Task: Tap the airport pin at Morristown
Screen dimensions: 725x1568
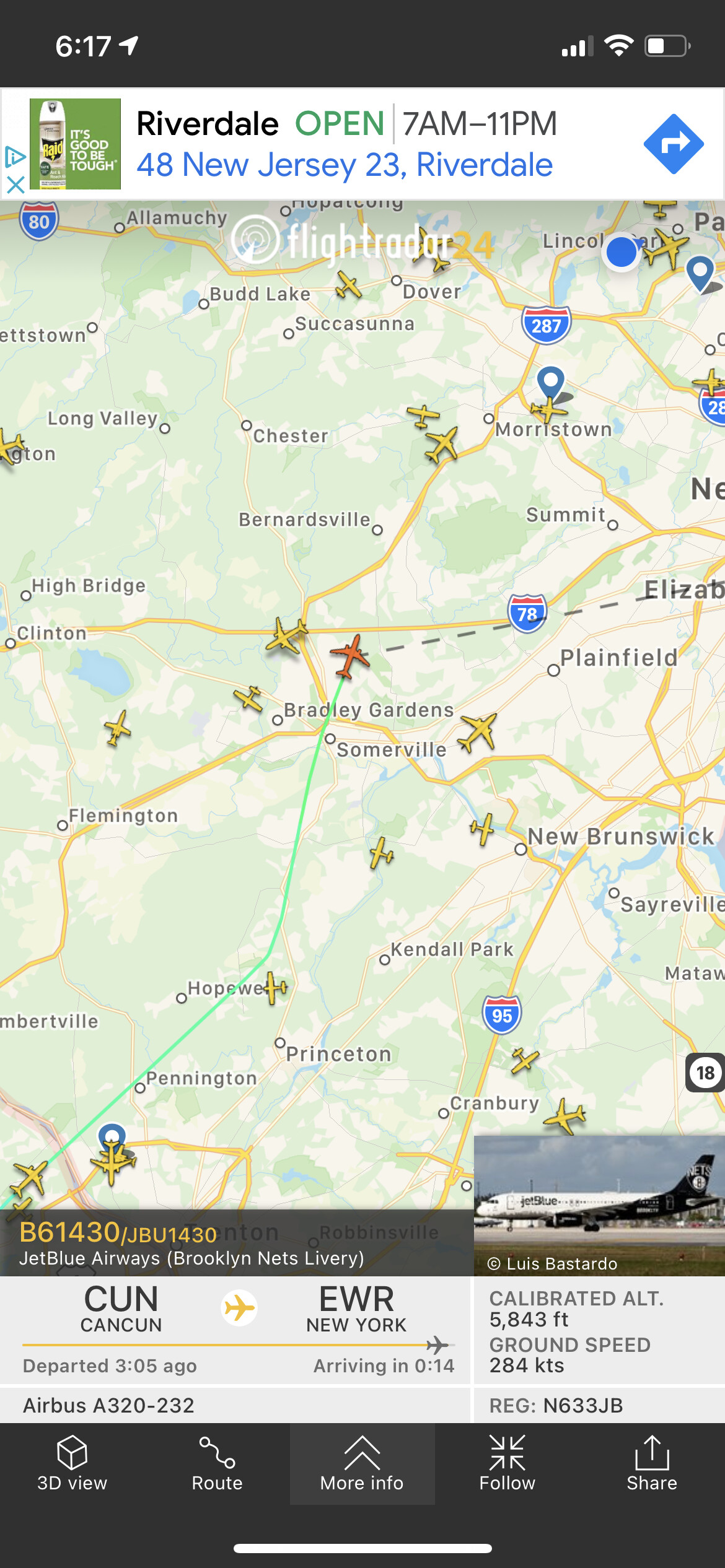Action: [x=550, y=380]
